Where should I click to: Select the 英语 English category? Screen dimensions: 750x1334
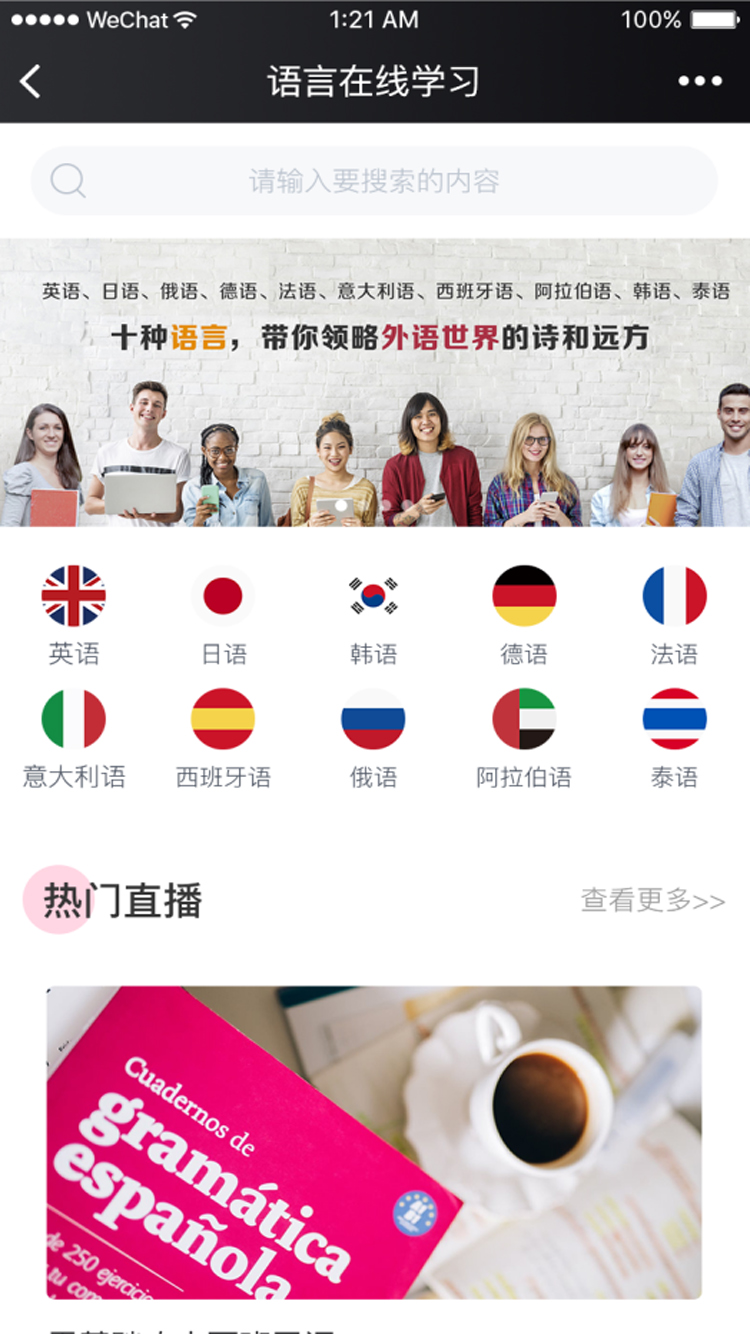(x=74, y=613)
